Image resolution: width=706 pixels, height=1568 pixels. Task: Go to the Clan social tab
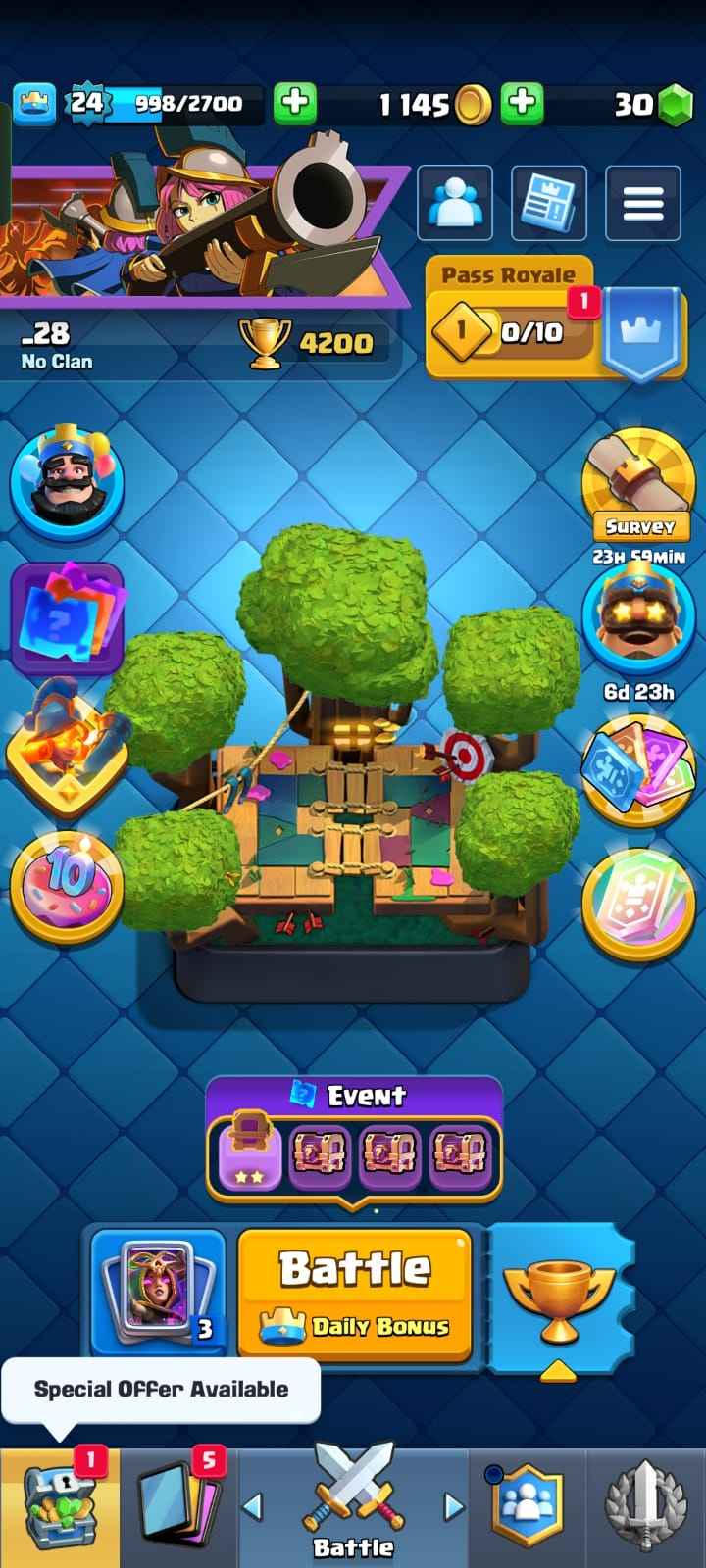pos(529,1509)
